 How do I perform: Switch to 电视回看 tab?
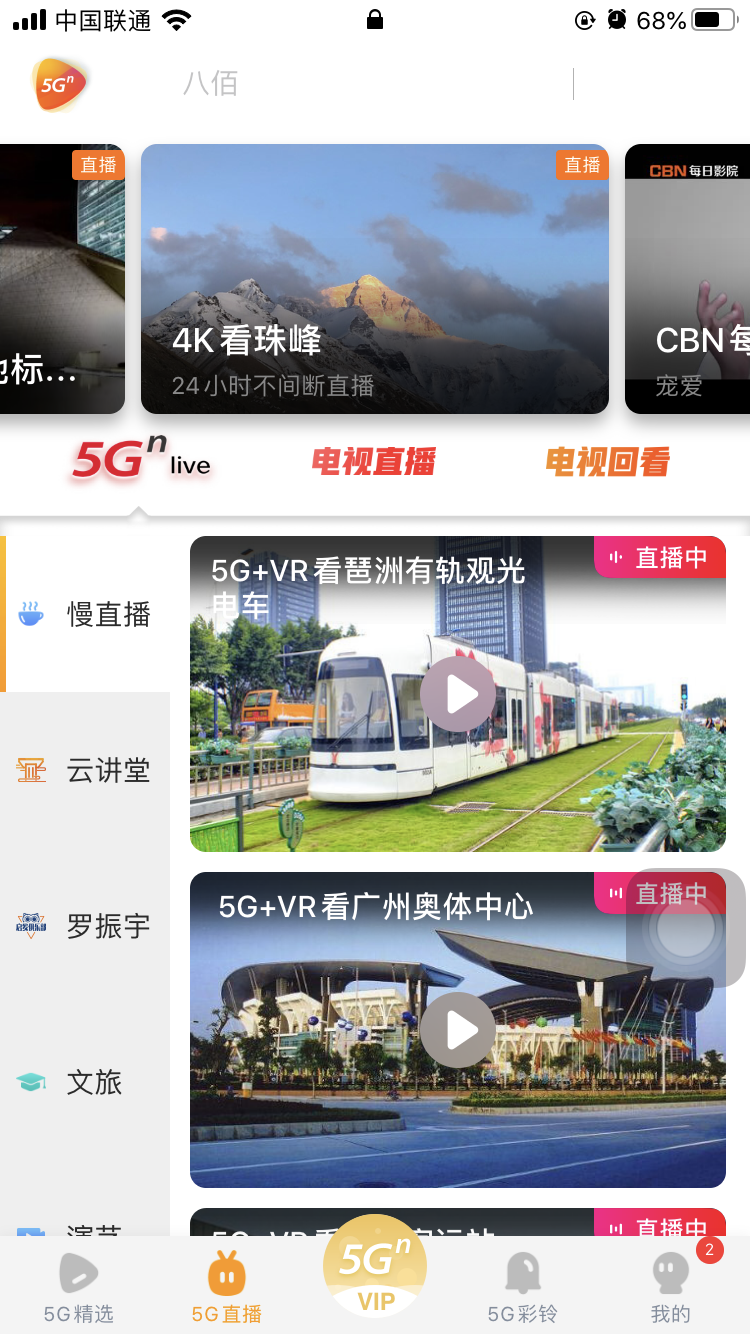click(x=607, y=462)
